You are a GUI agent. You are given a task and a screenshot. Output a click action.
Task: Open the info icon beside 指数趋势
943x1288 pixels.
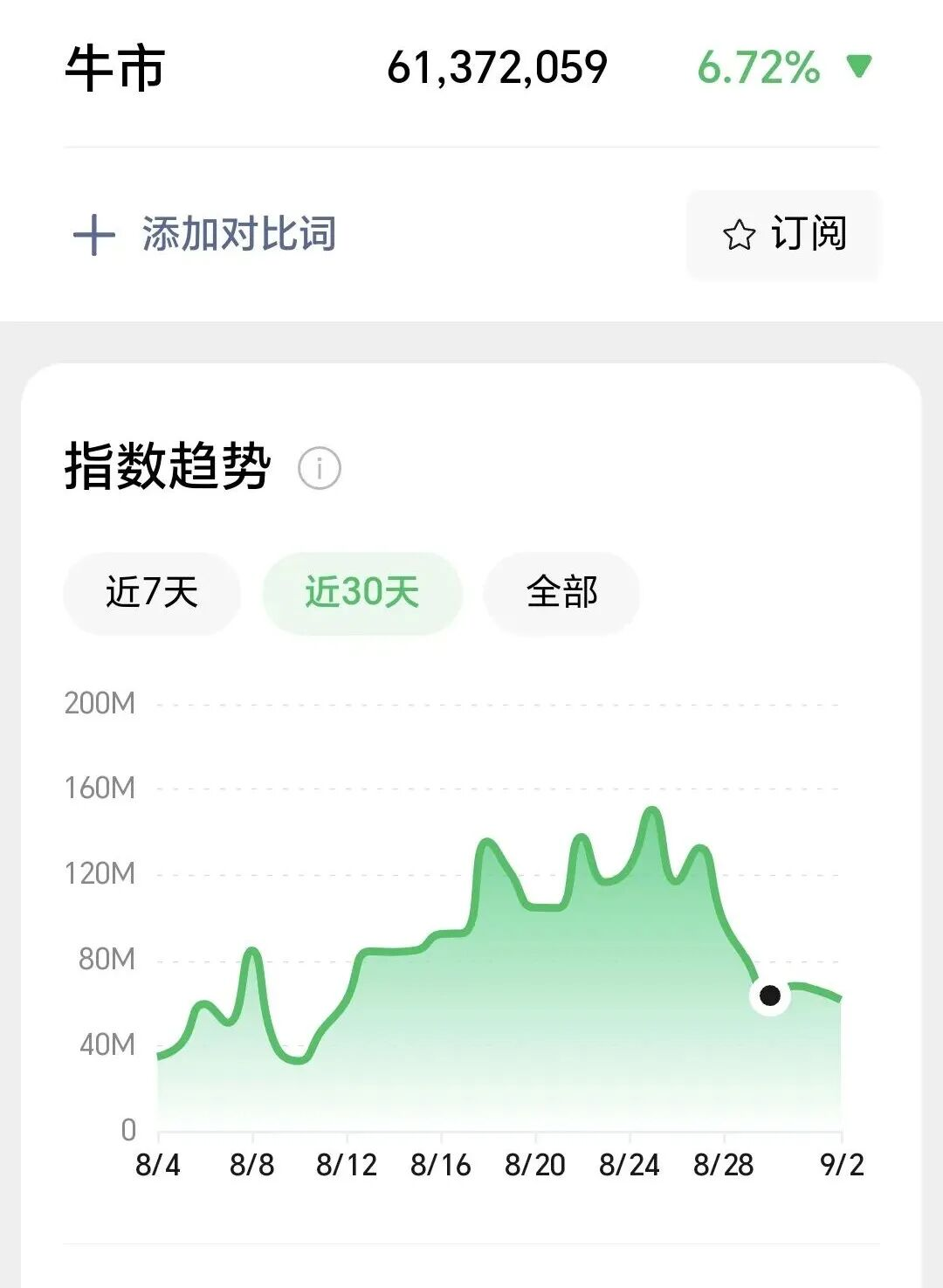tap(320, 468)
